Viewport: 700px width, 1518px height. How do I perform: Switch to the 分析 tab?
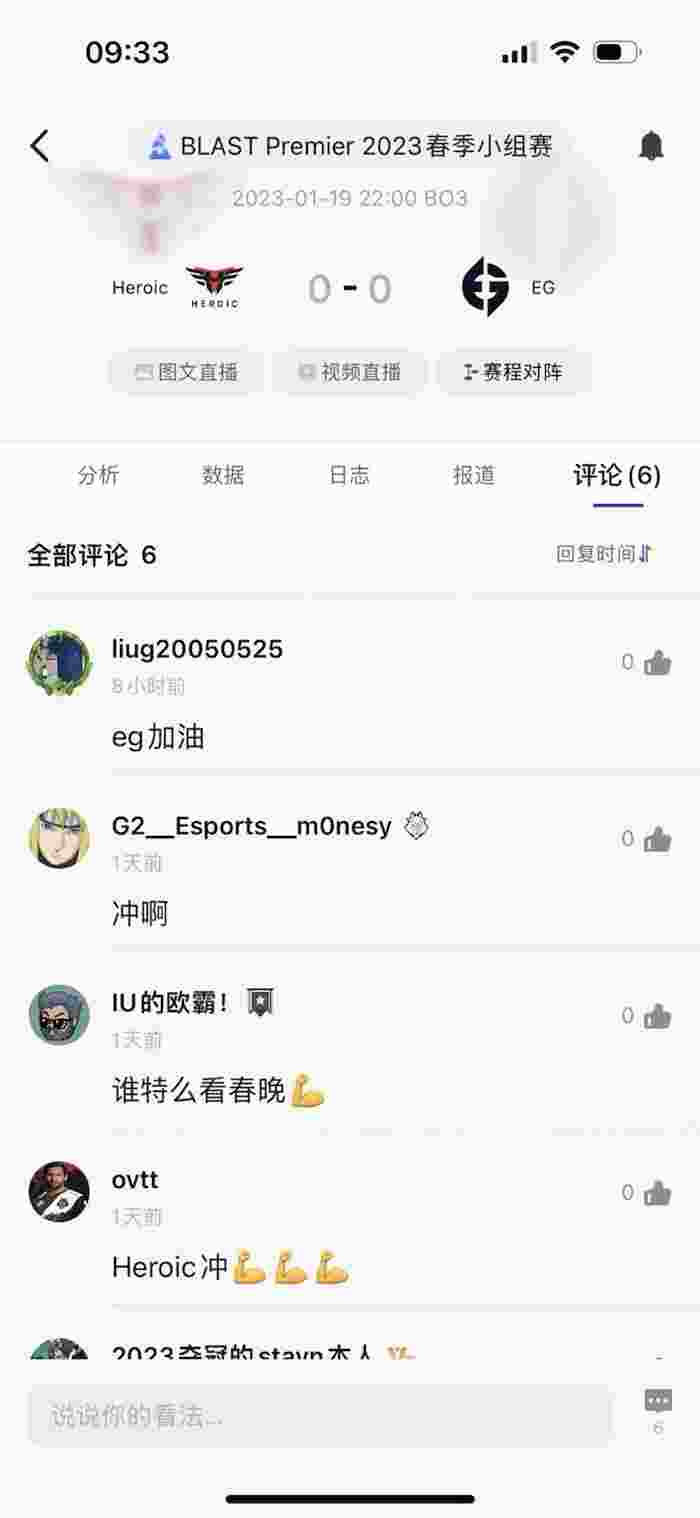coord(98,475)
